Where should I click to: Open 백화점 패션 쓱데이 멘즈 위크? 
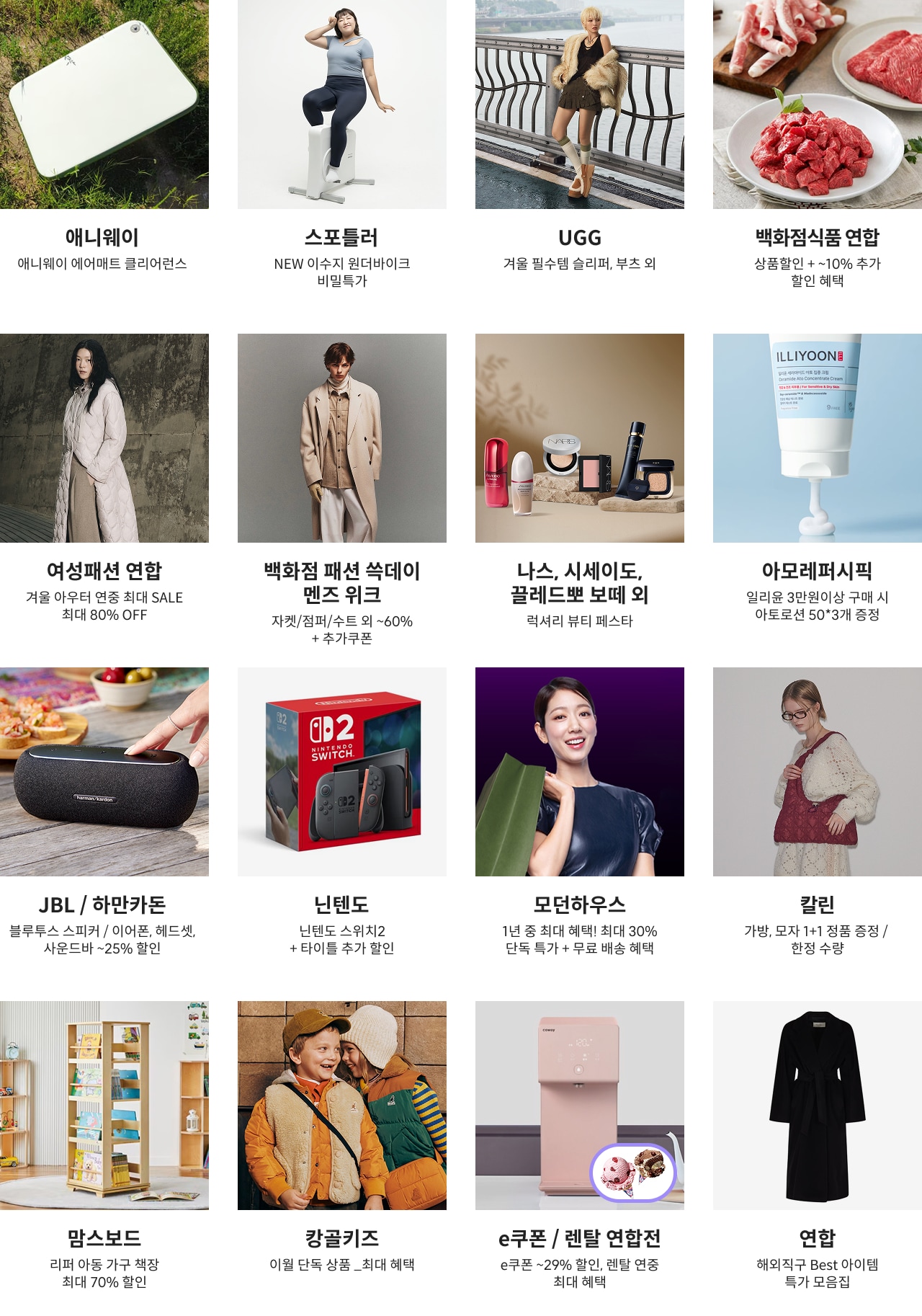pyautogui.click(x=342, y=438)
